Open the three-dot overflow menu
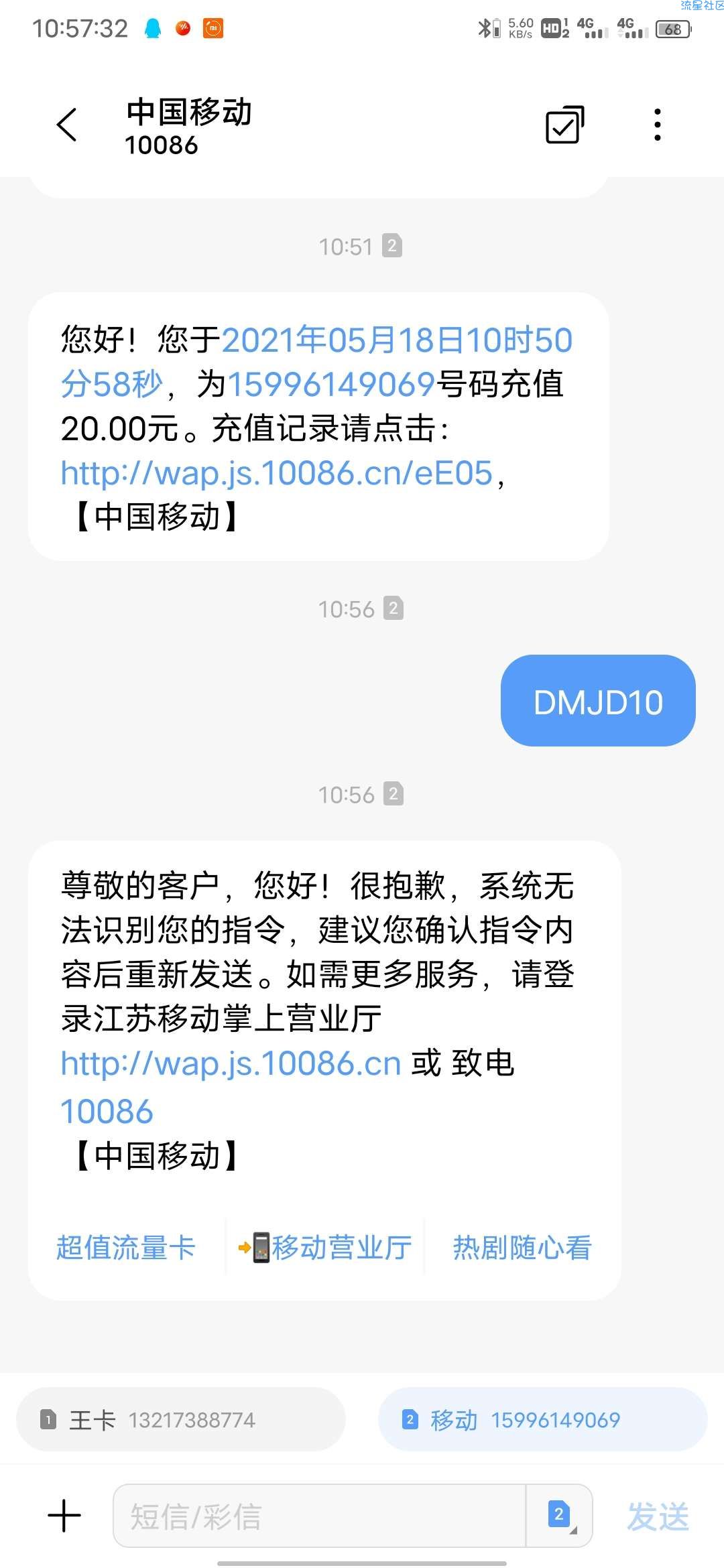Screen dimensions: 724x1568 (658, 125)
